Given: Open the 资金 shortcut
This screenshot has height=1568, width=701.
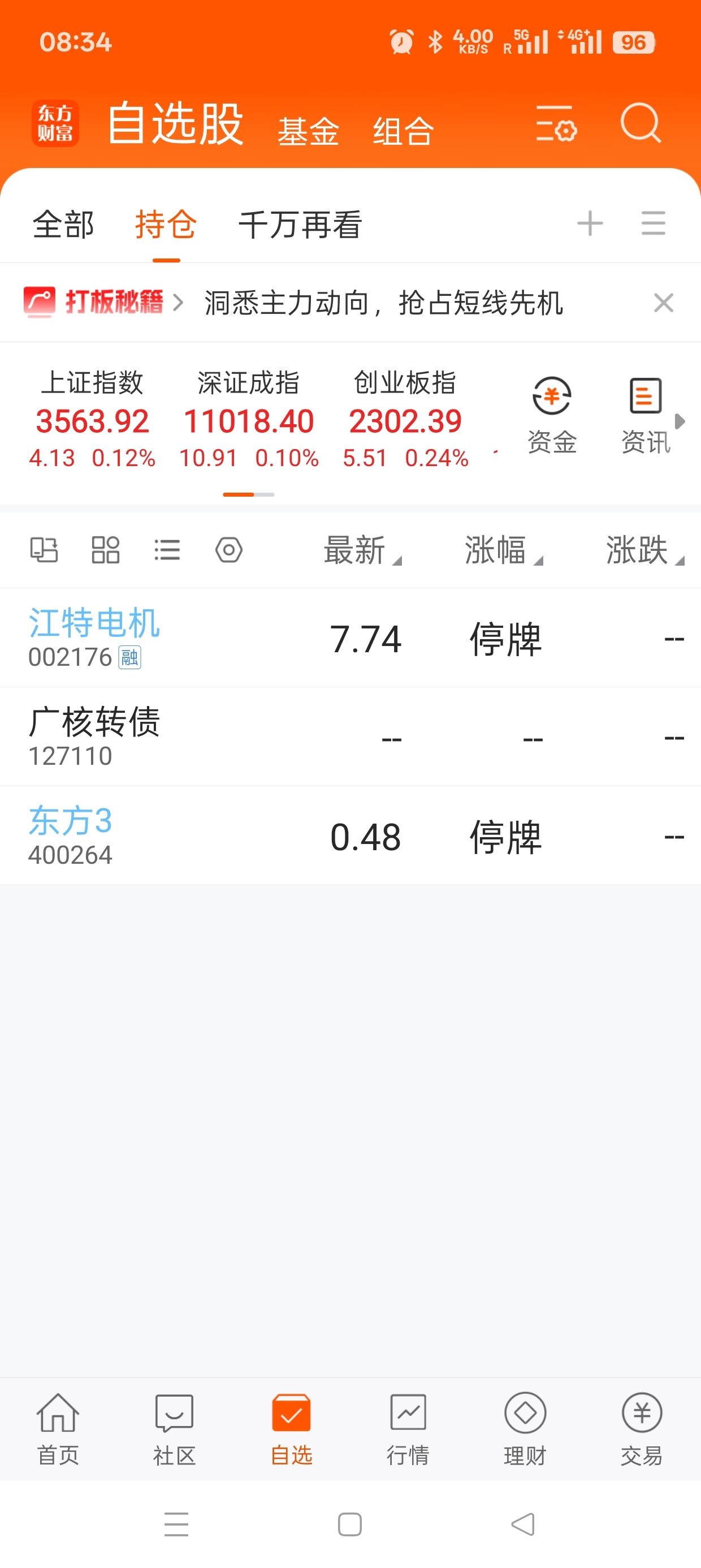Looking at the screenshot, I should 552,416.
